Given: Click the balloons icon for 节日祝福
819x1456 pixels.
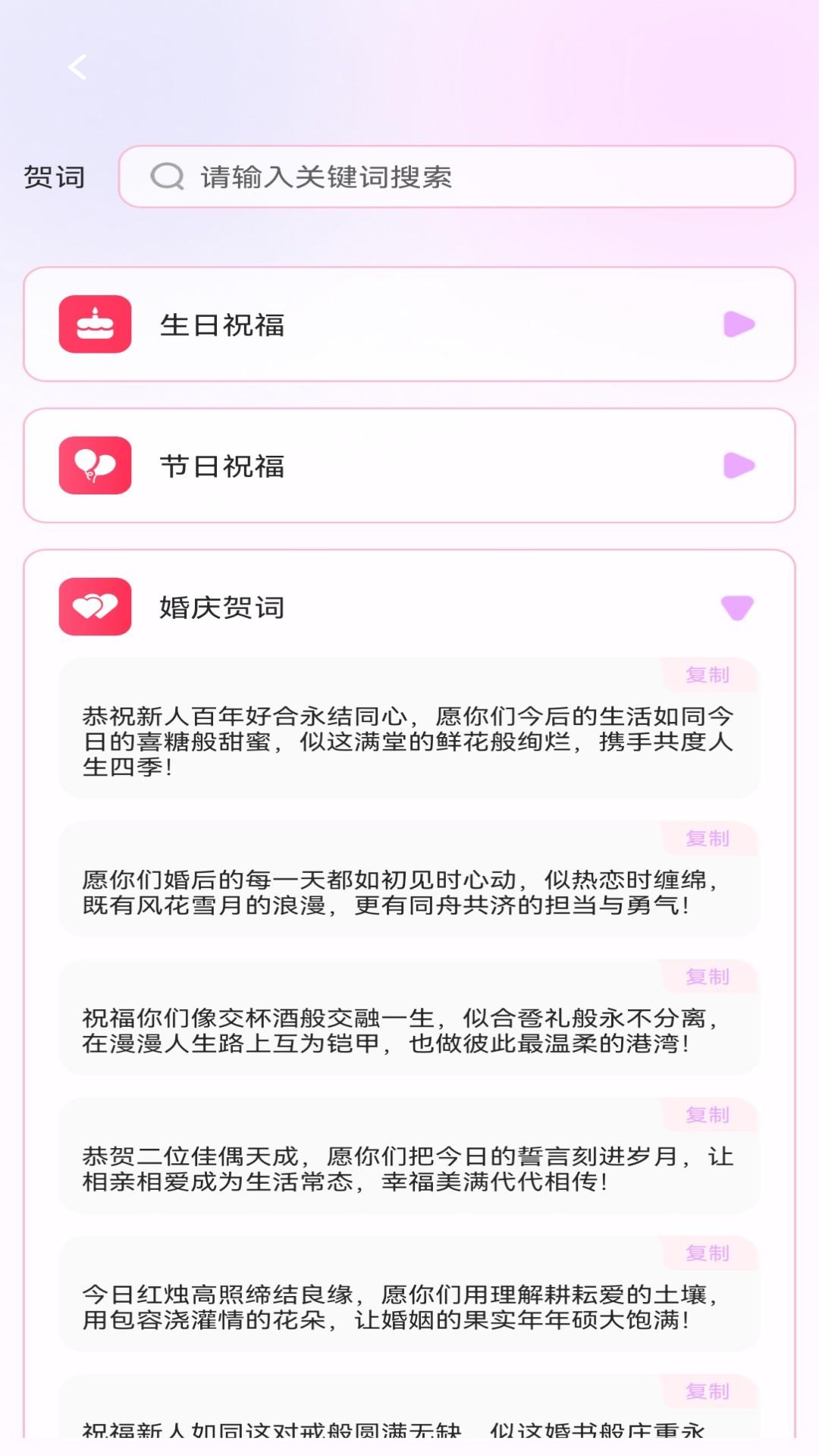Looking at the screenshot, I should [94, 466].
